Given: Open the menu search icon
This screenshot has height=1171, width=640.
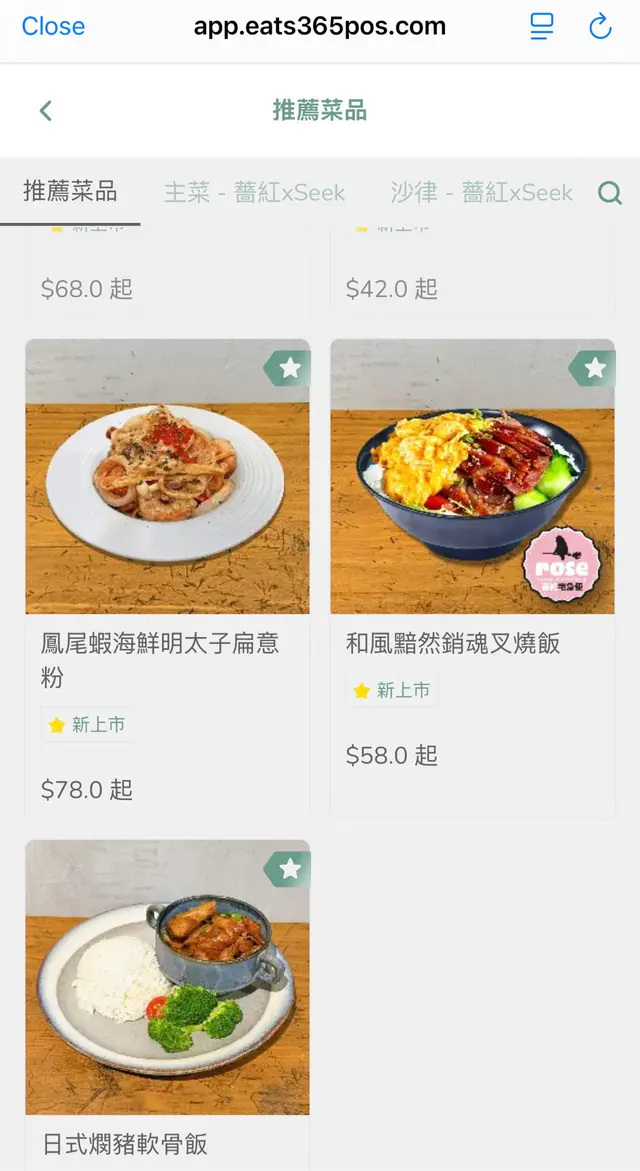Looking at the screenshot, I should click(609, 193).
